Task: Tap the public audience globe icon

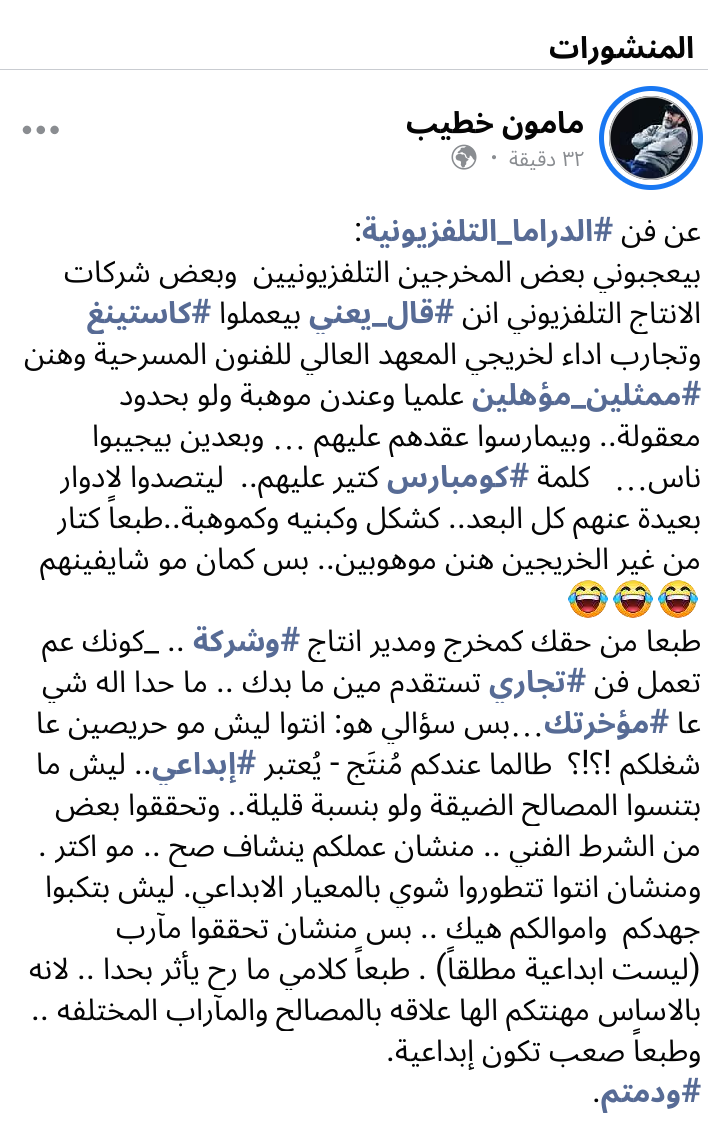Action: tap(463, 158)
